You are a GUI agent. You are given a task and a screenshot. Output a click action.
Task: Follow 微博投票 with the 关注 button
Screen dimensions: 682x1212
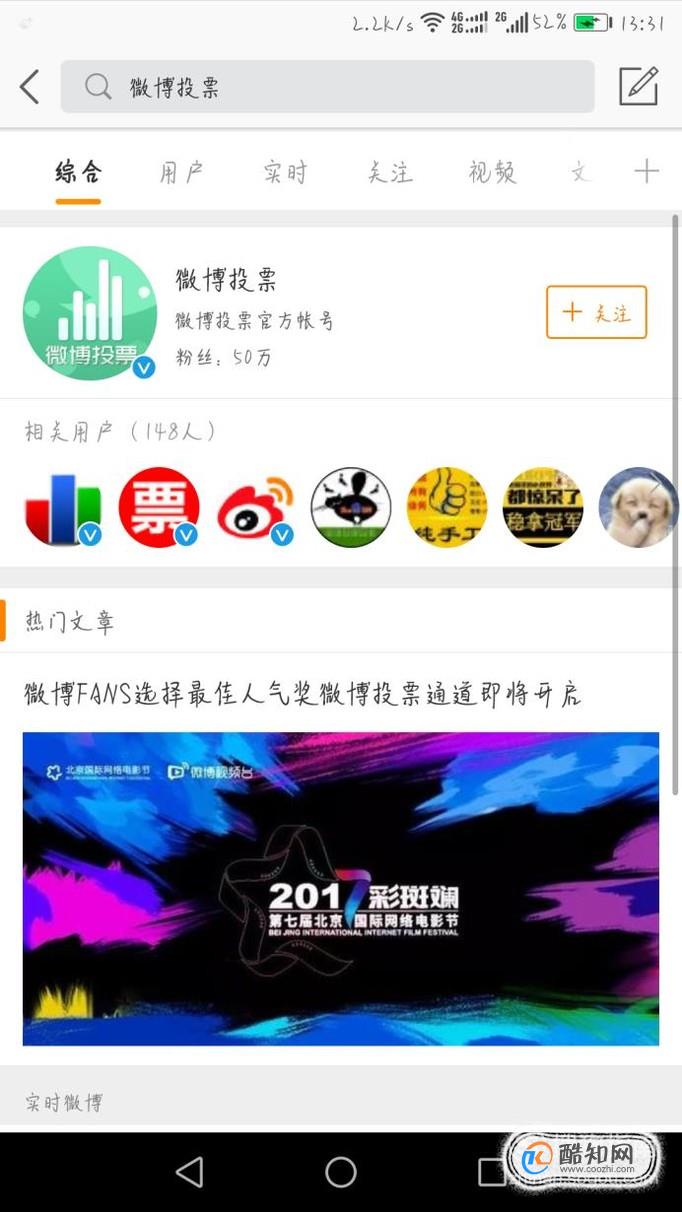coord(596,312)
